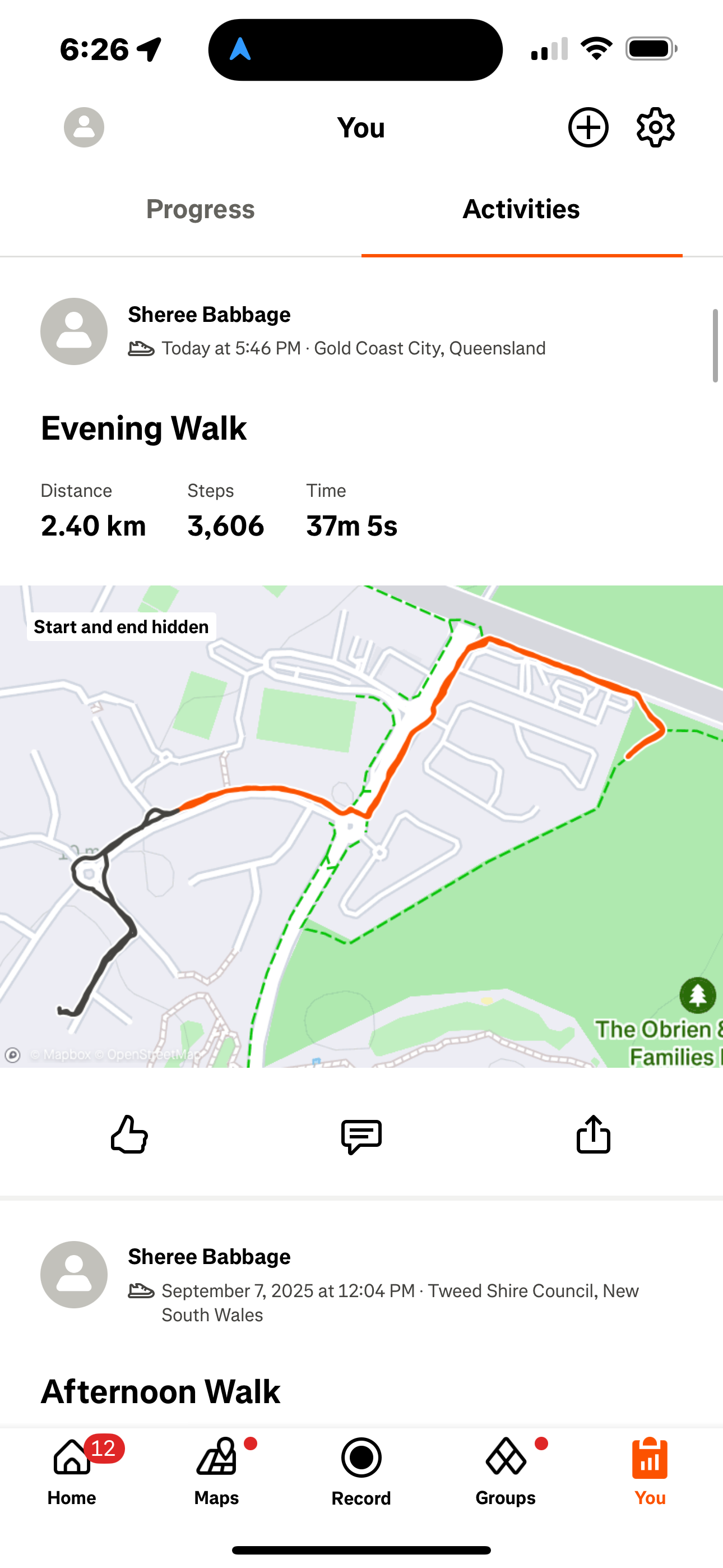This screenshot has width=723, height=1568.
Task: Open settings gear icon
Action: (x=655, y=127)
